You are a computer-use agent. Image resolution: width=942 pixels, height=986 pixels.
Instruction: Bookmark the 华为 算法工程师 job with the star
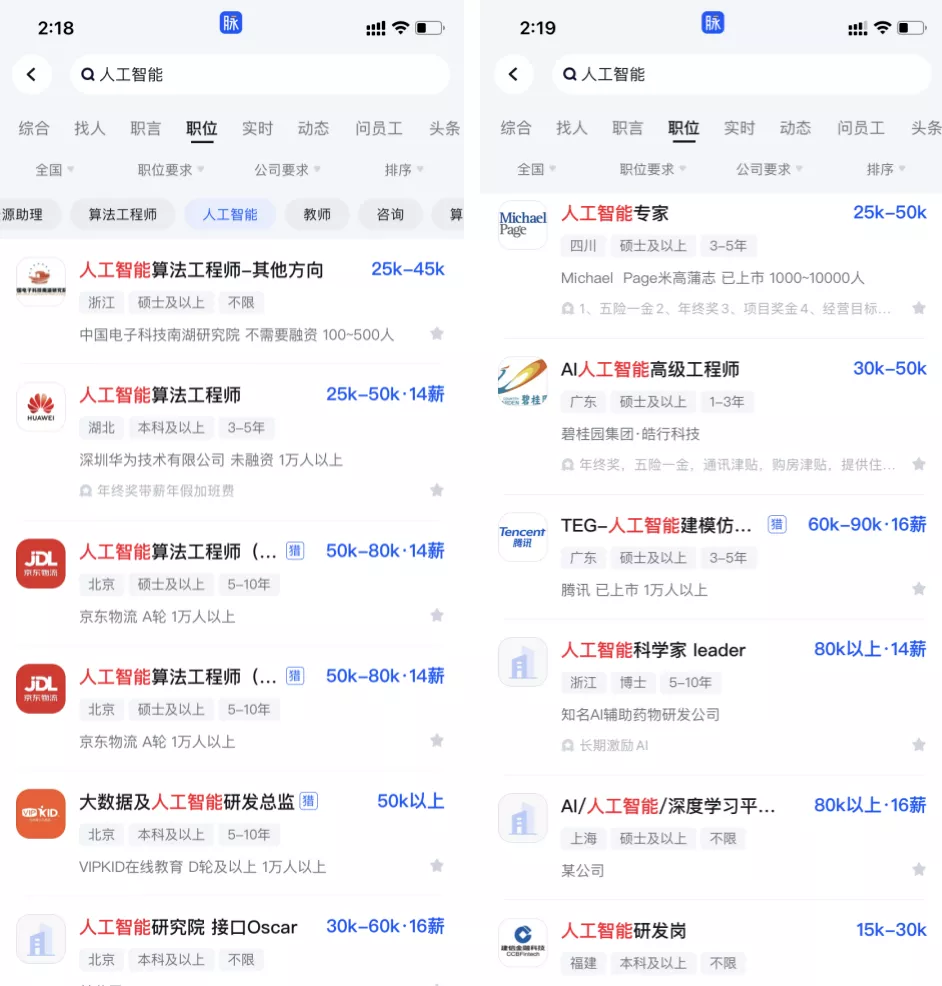coord(437,490)
